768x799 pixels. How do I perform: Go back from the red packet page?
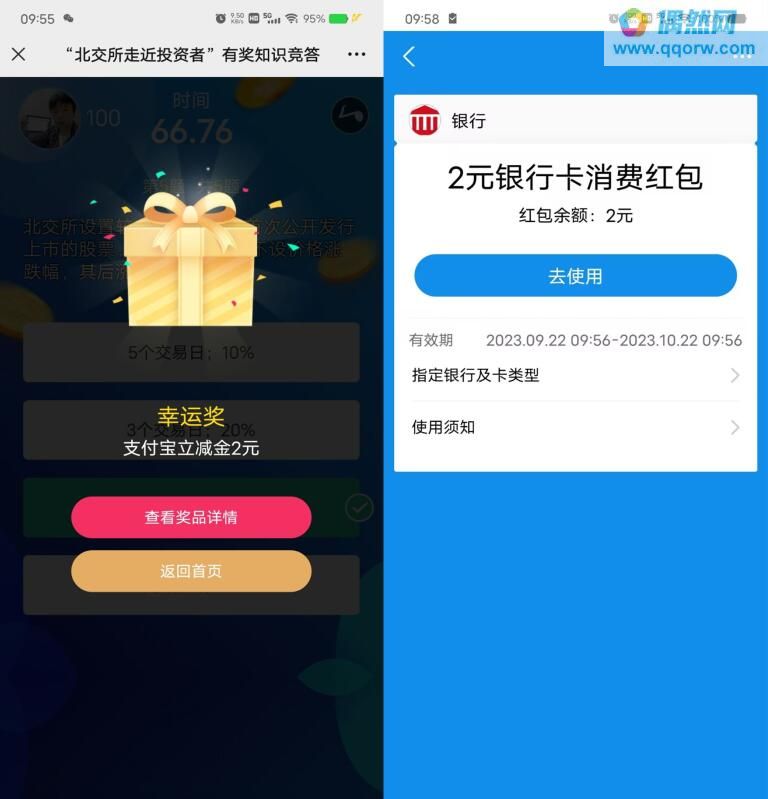click(x=409, y=57)
